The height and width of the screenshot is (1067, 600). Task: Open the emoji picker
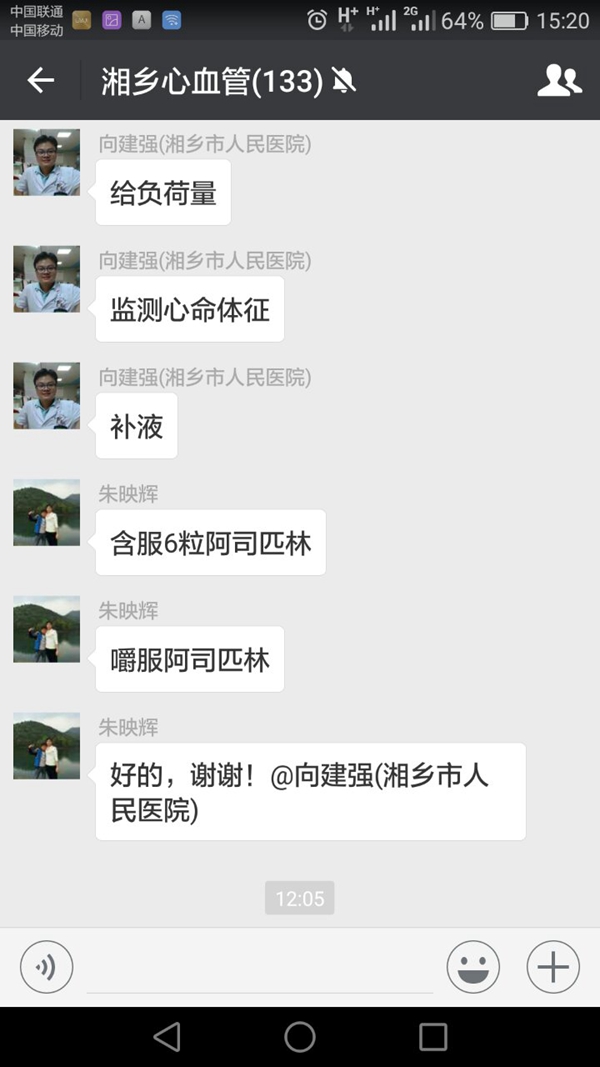(473, 967)
